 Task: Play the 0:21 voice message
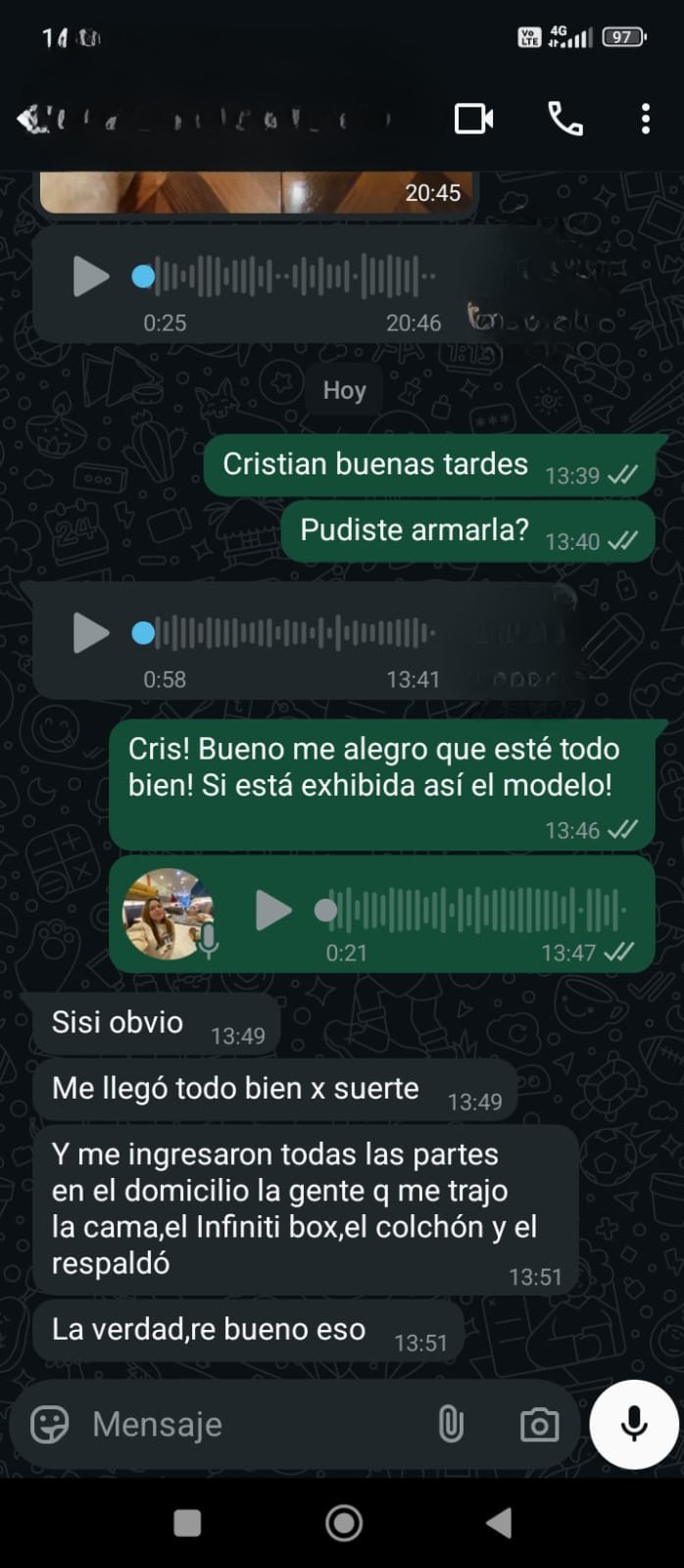click(x=273, y=910)
